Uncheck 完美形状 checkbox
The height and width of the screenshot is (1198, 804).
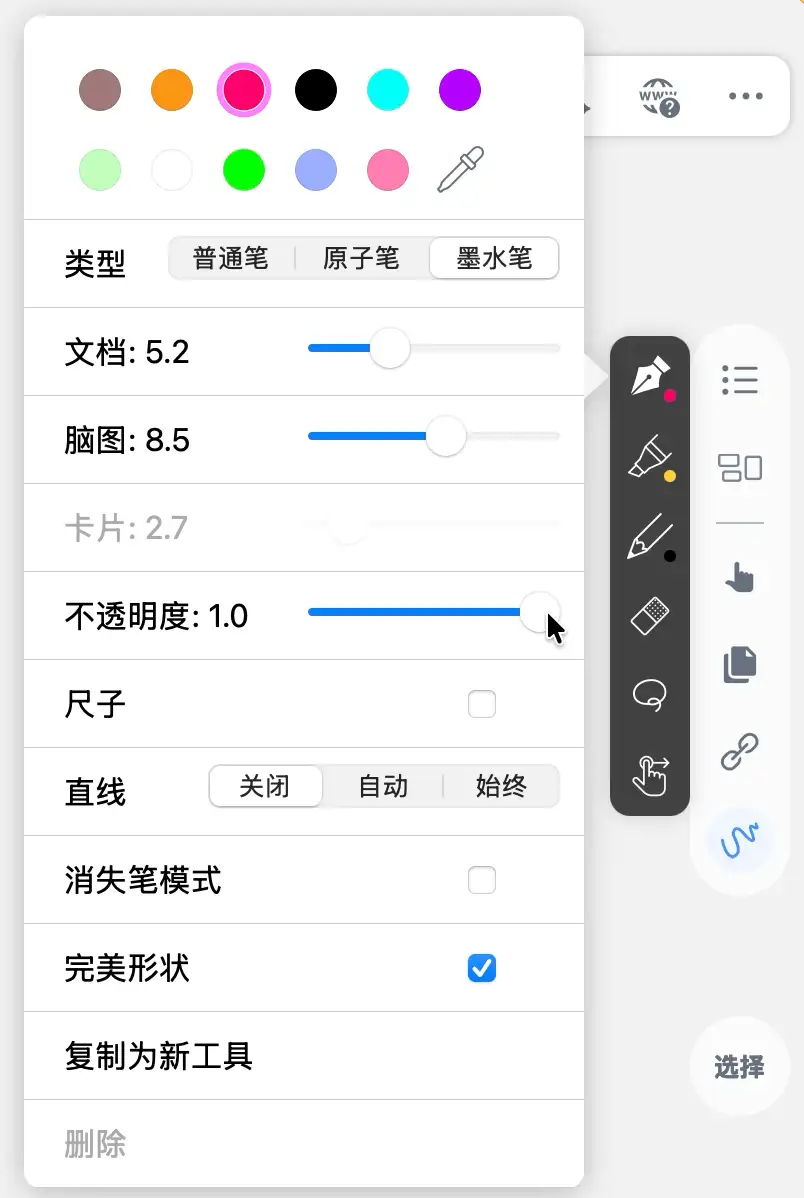pyautogui.click(x=481, y=968)
